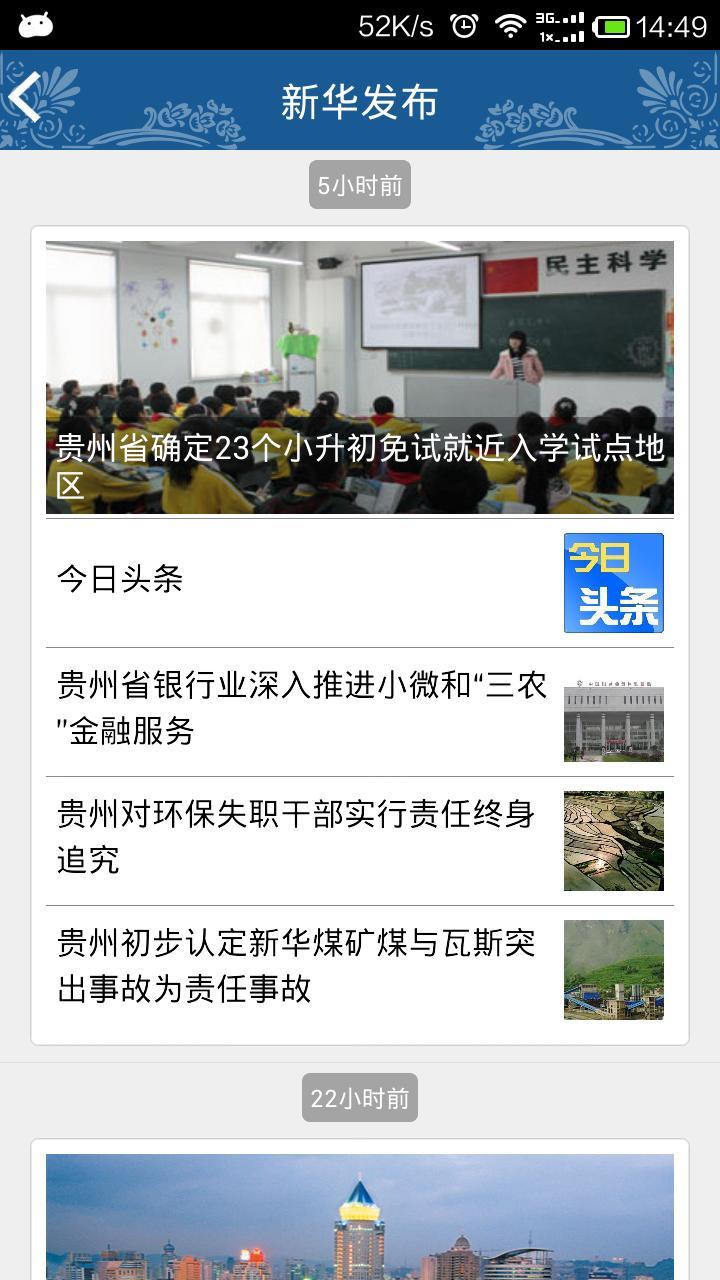
Task: Open the city skyline article from 22小时前
Action: click(359, 1215)
